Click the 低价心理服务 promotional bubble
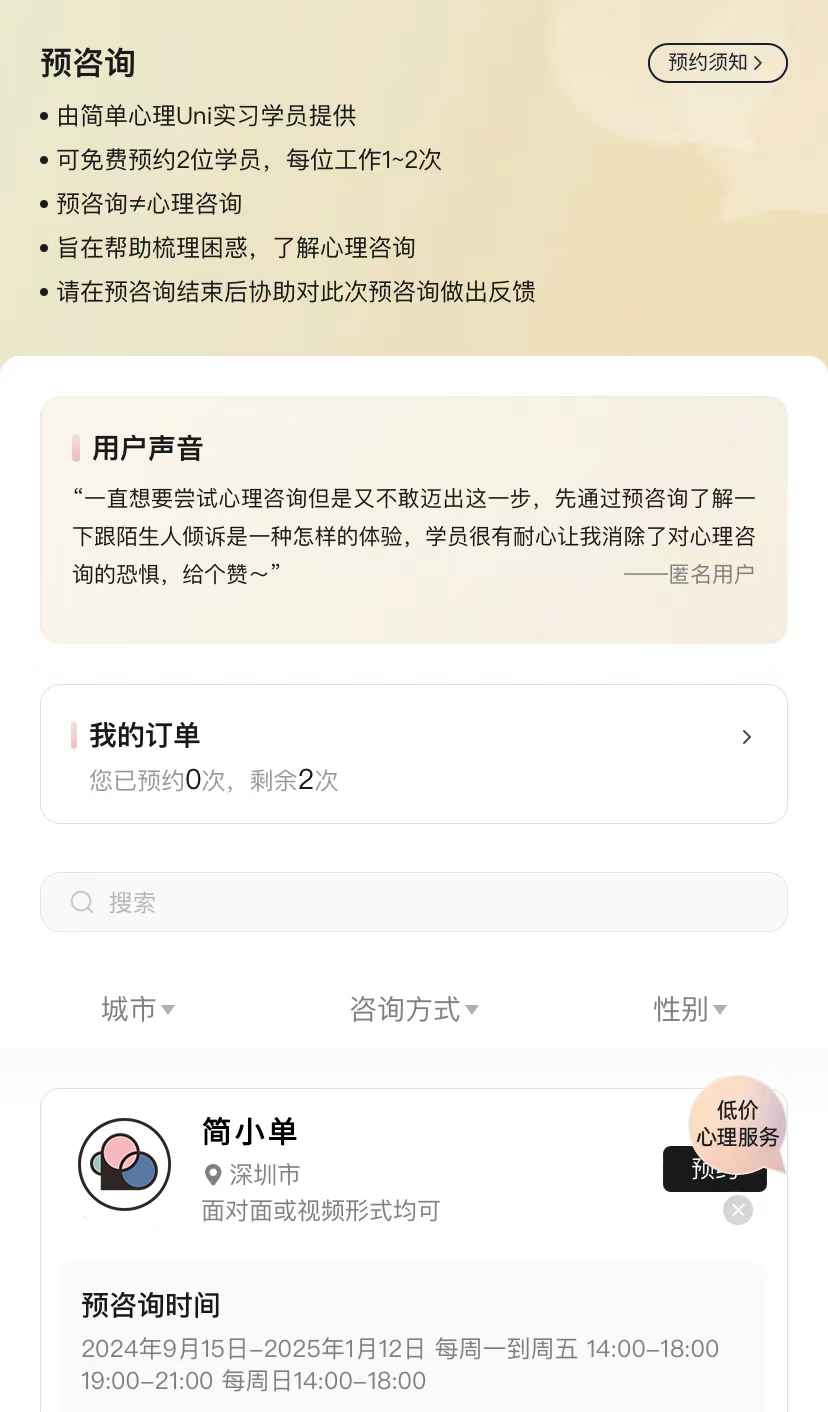This screenshot has width=828, height=1412. coord(738,1125)
